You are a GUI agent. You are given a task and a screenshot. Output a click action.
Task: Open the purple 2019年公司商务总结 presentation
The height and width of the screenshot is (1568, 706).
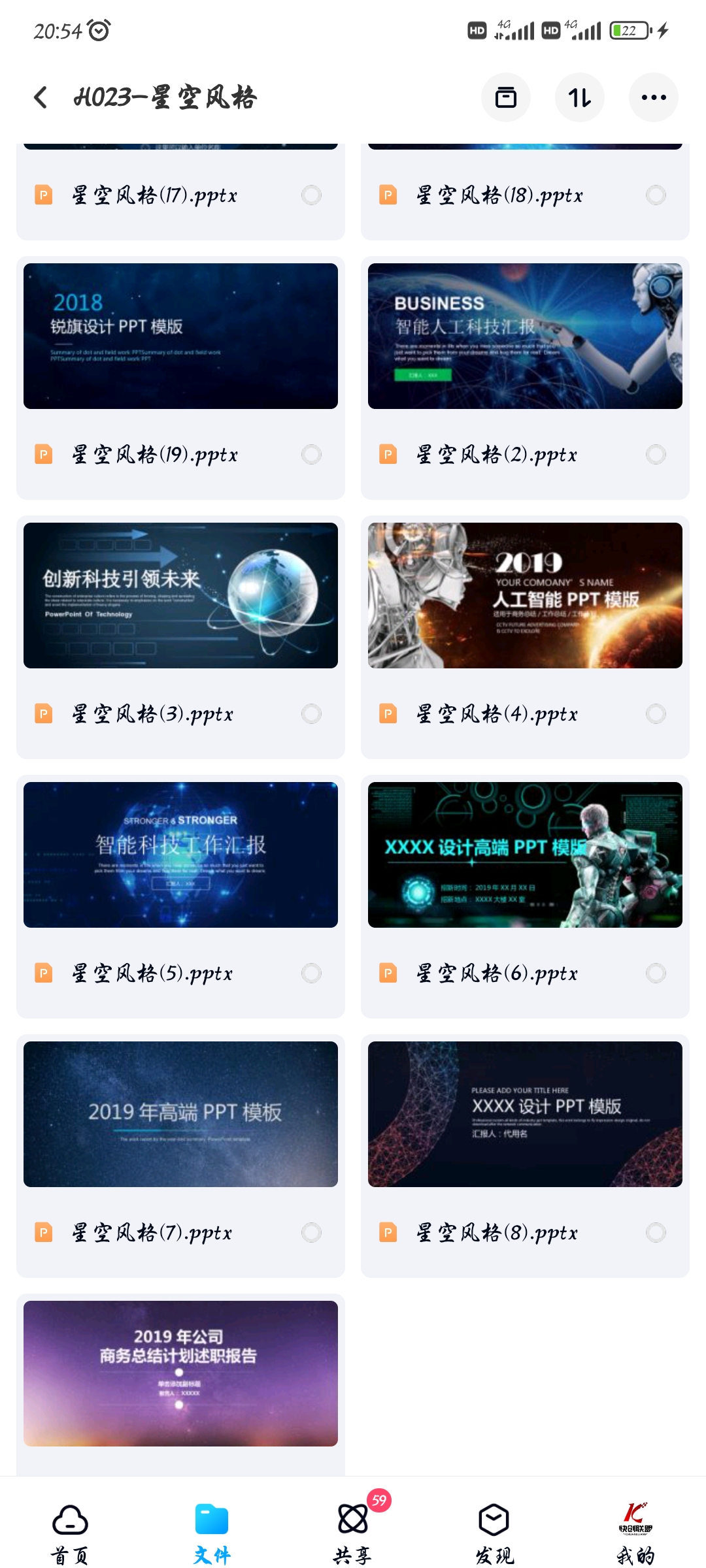180,1373
